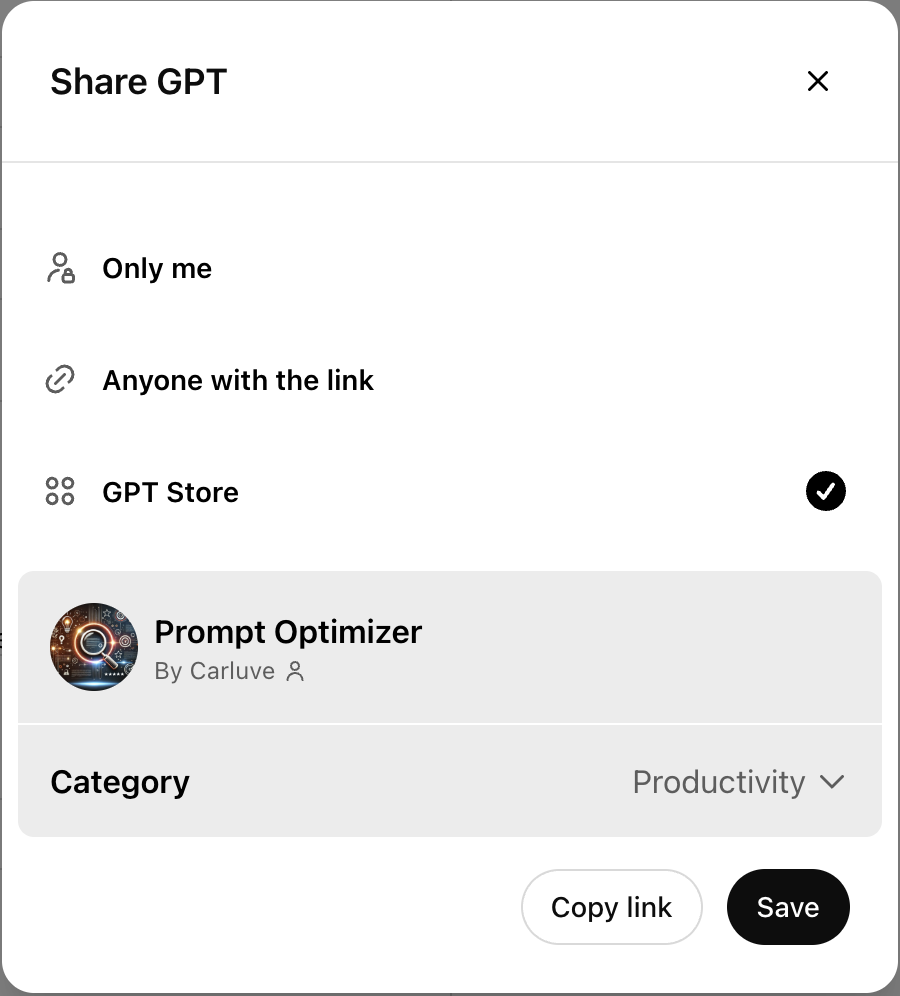Click Copy link
This screenshot has width=900, height=996.
(x=611, y=906)
